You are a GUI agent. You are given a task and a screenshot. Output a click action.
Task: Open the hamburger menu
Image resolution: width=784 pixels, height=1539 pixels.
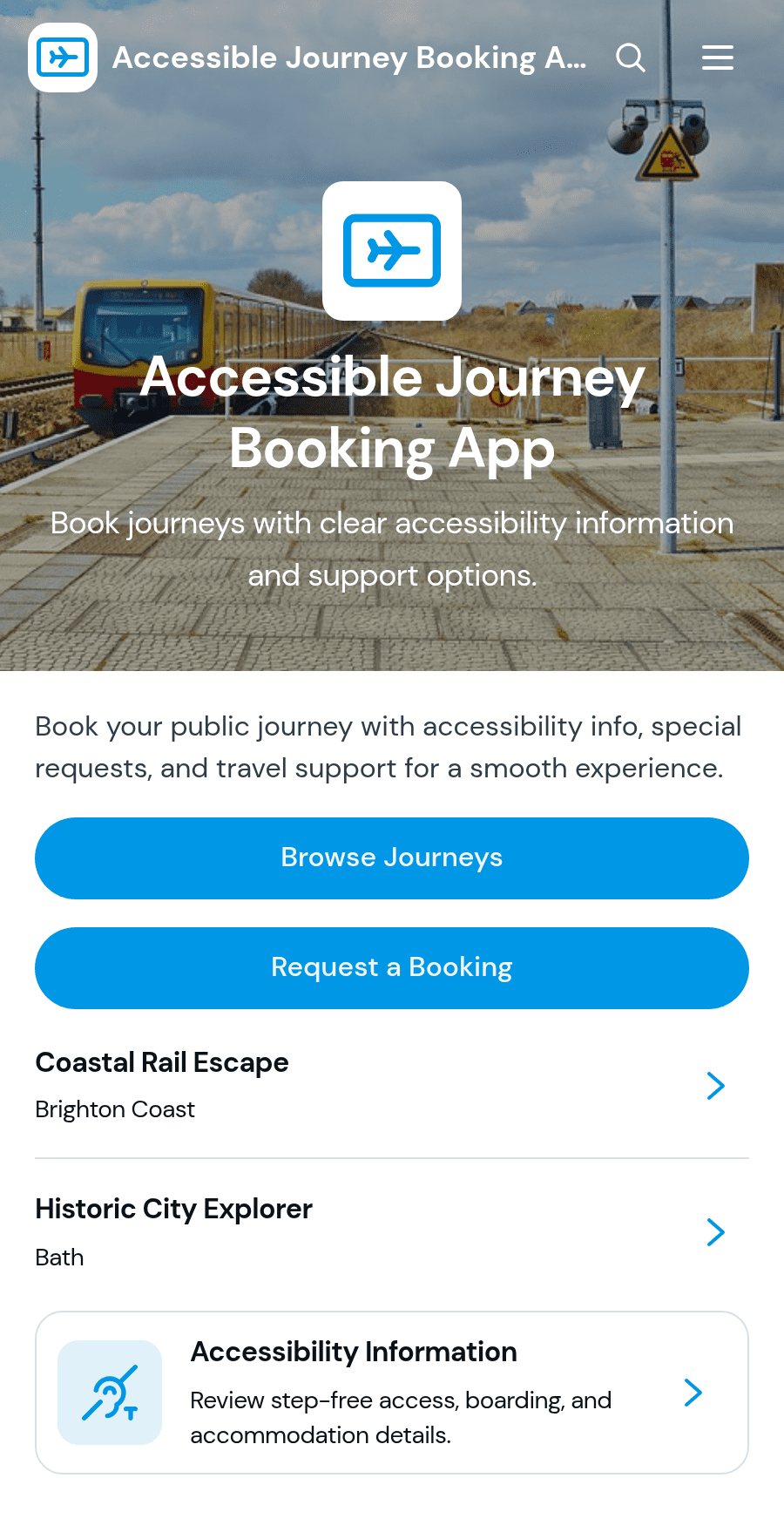718,58
